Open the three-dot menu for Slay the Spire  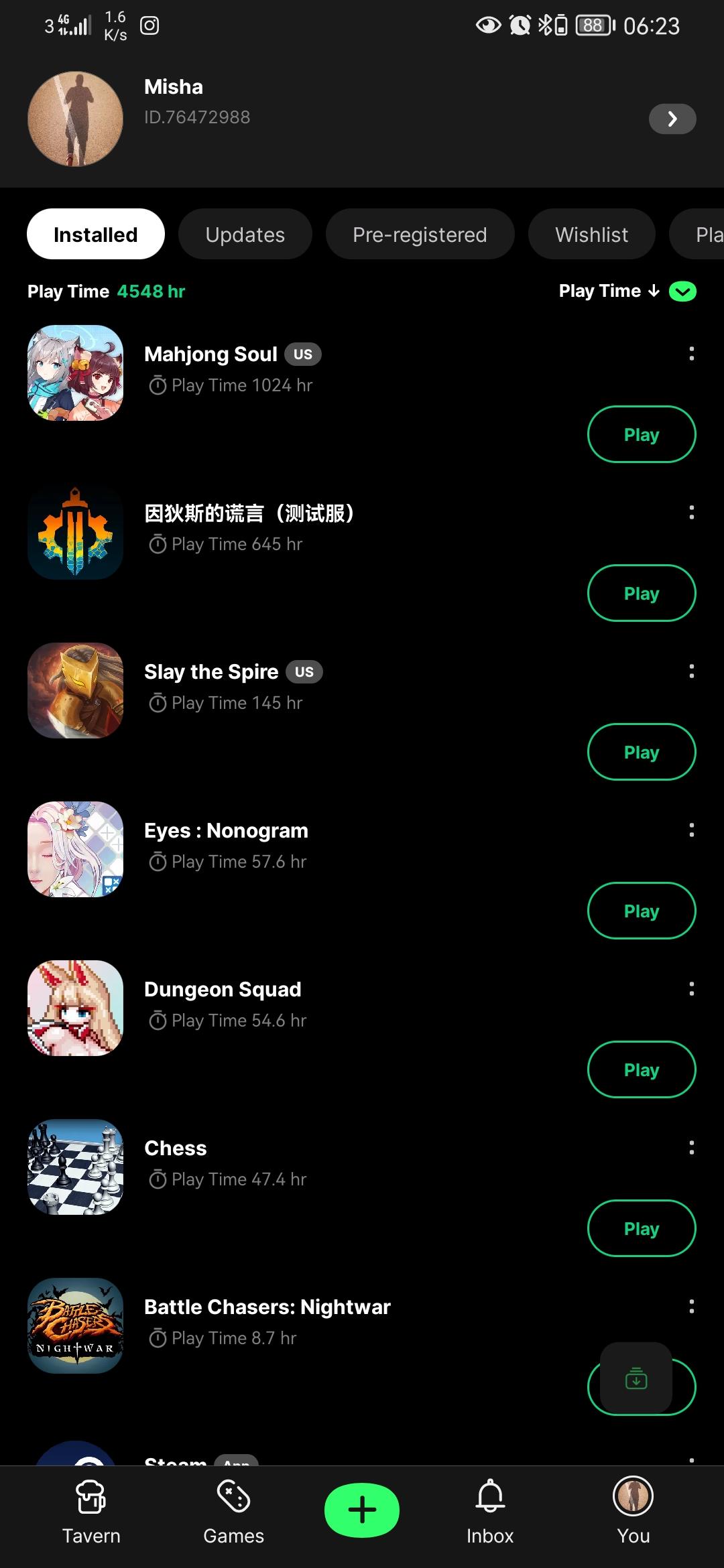click(692, 671)
